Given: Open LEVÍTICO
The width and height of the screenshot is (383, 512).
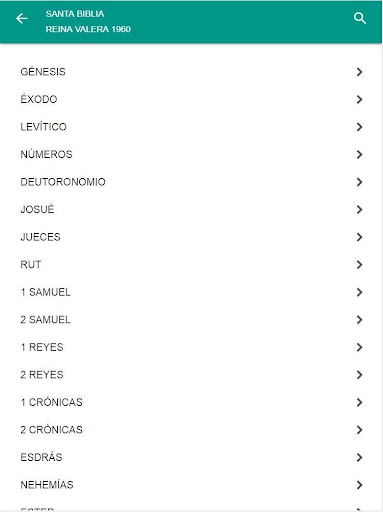Looking at the screenshot, I should (x=191, y=127).
